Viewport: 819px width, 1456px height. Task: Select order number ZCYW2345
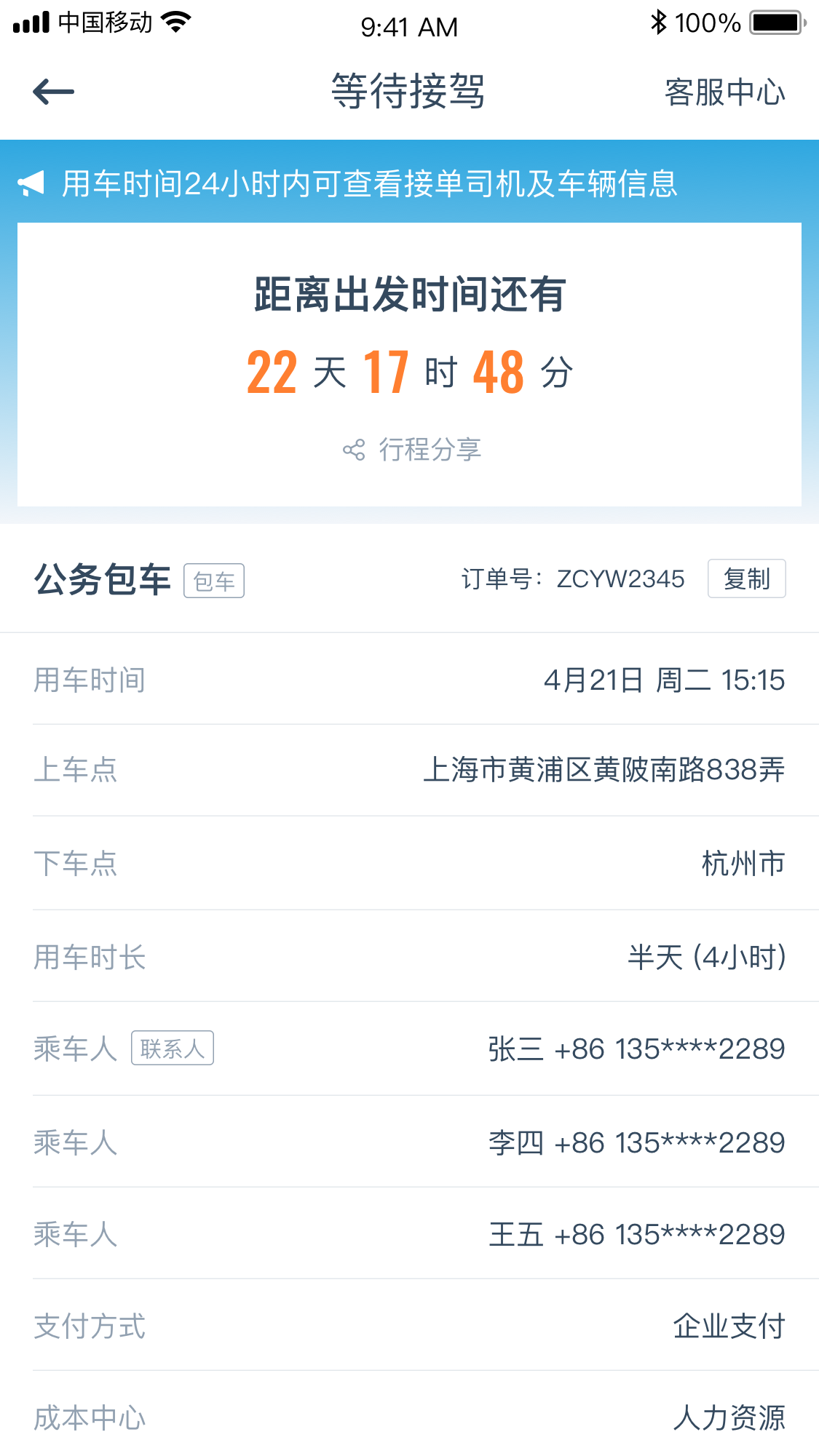click(x=619, y=578)
